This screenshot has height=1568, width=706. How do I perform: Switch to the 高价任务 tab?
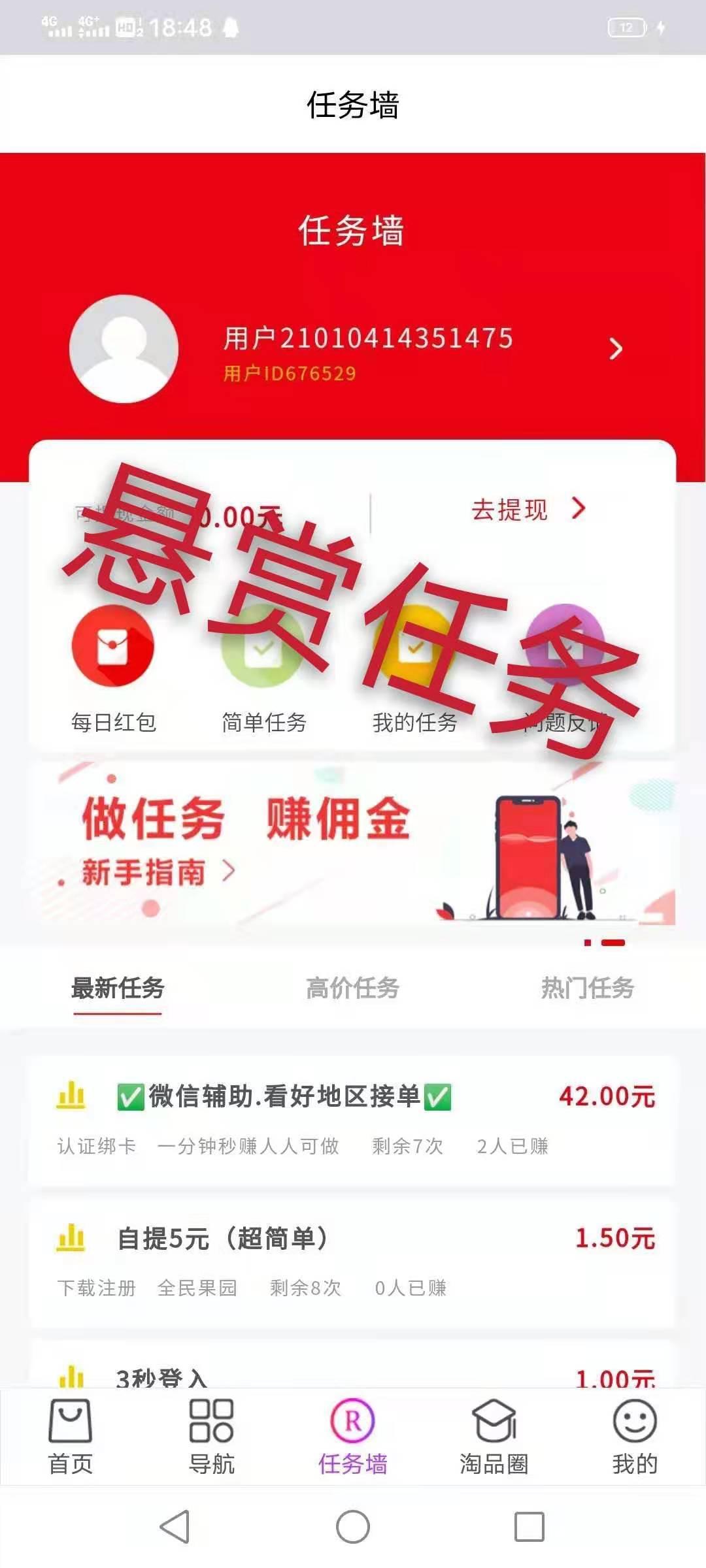(x=352, y=988)
